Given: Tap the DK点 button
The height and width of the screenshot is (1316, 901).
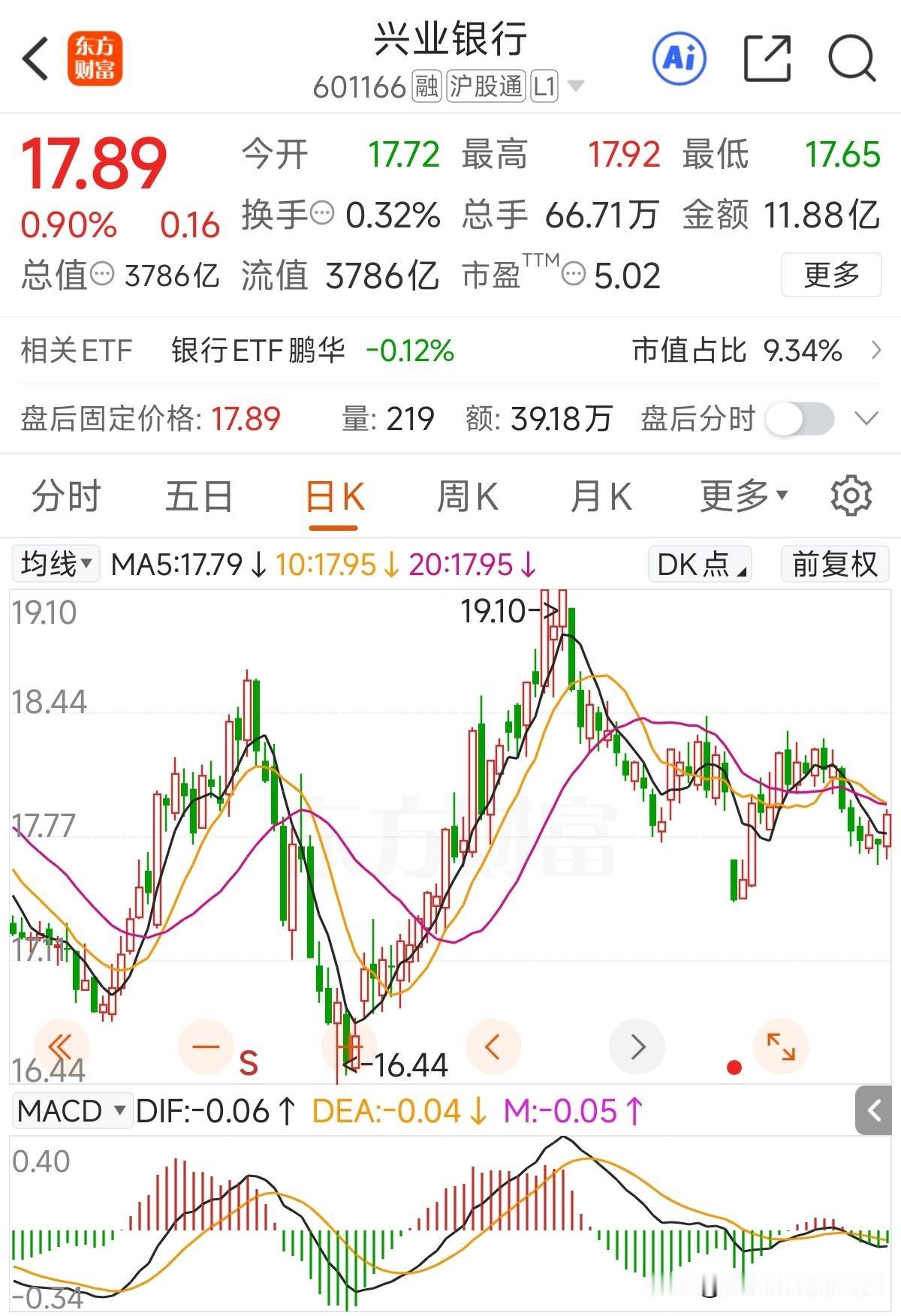Looking at the screenshot, I should [700, 564].
